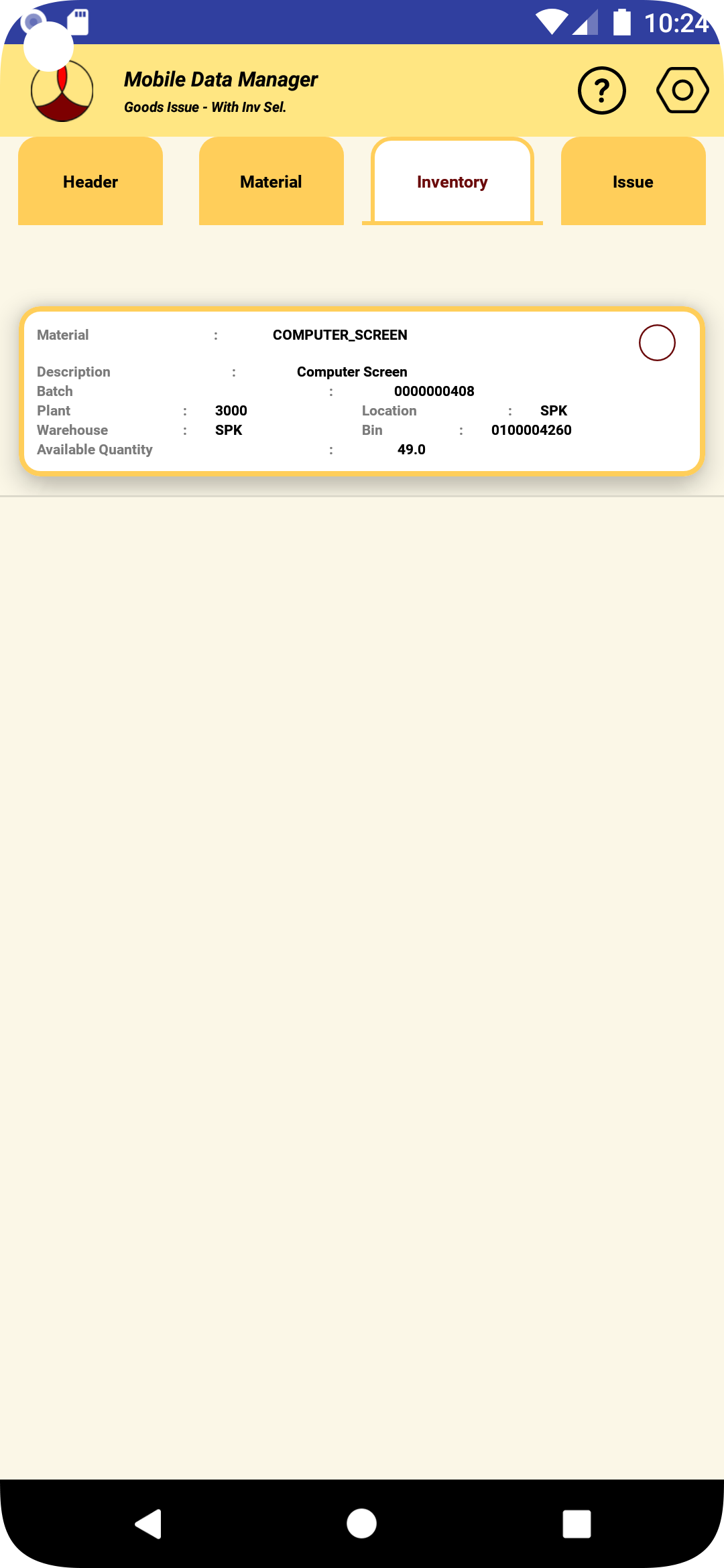Select the COMPUTER_SCREEN inventory radio button
The height and width of the screenshot is (1568, 724).
(657, 343)
